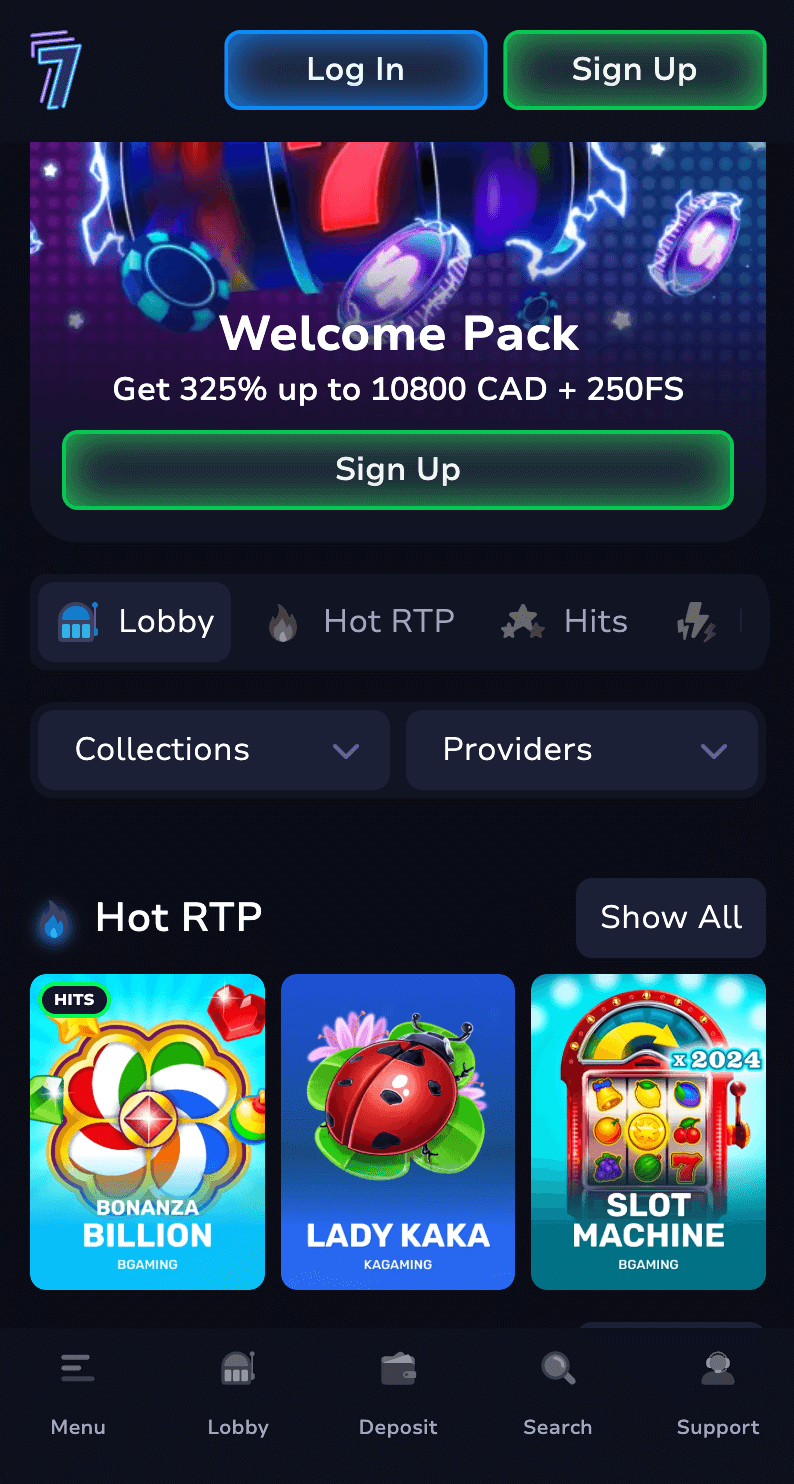Expand the Providers dropdown

581,749
